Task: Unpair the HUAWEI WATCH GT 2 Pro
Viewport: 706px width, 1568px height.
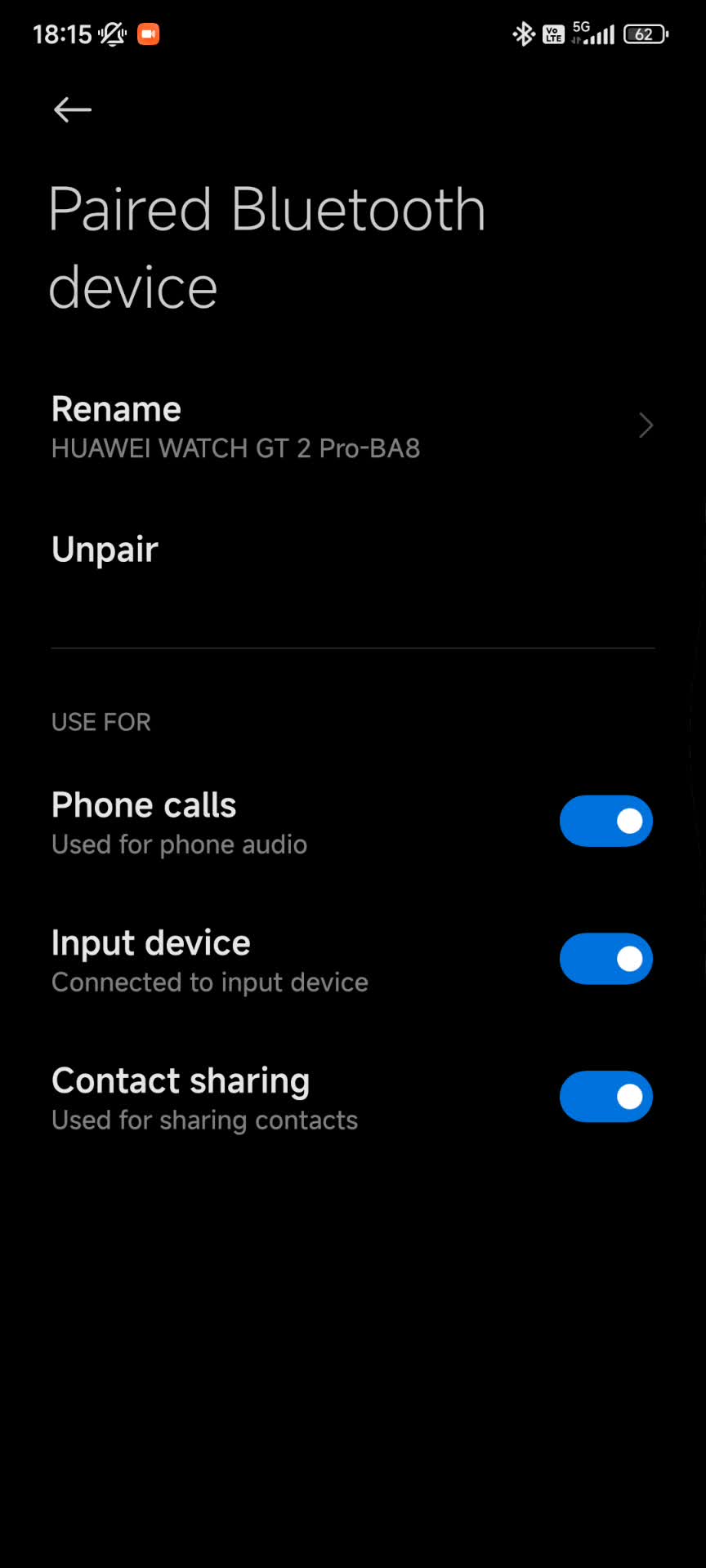Action: point(104,549)
